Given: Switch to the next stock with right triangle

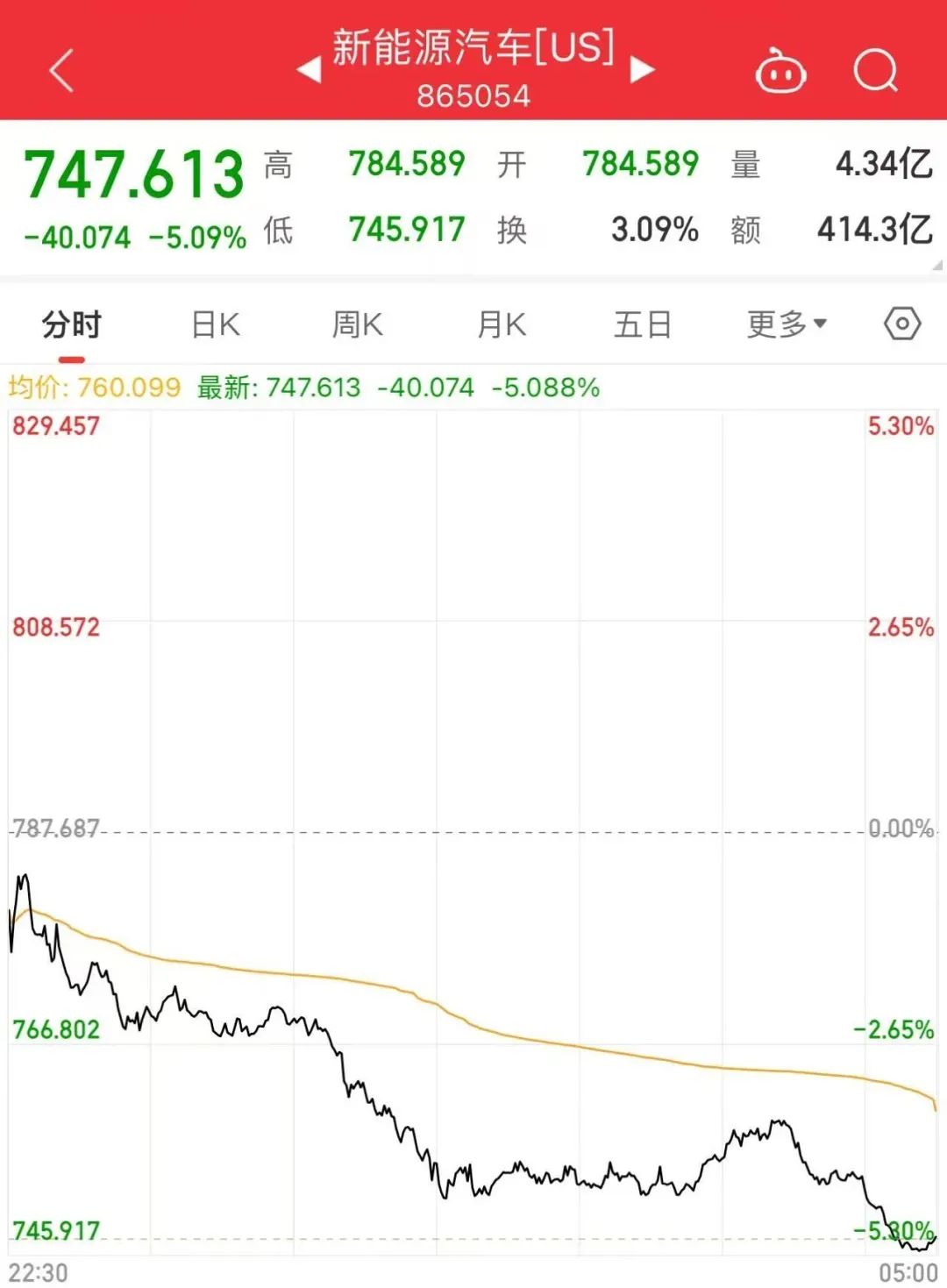Looking at the screenshot, I should (x=643, y=70).
